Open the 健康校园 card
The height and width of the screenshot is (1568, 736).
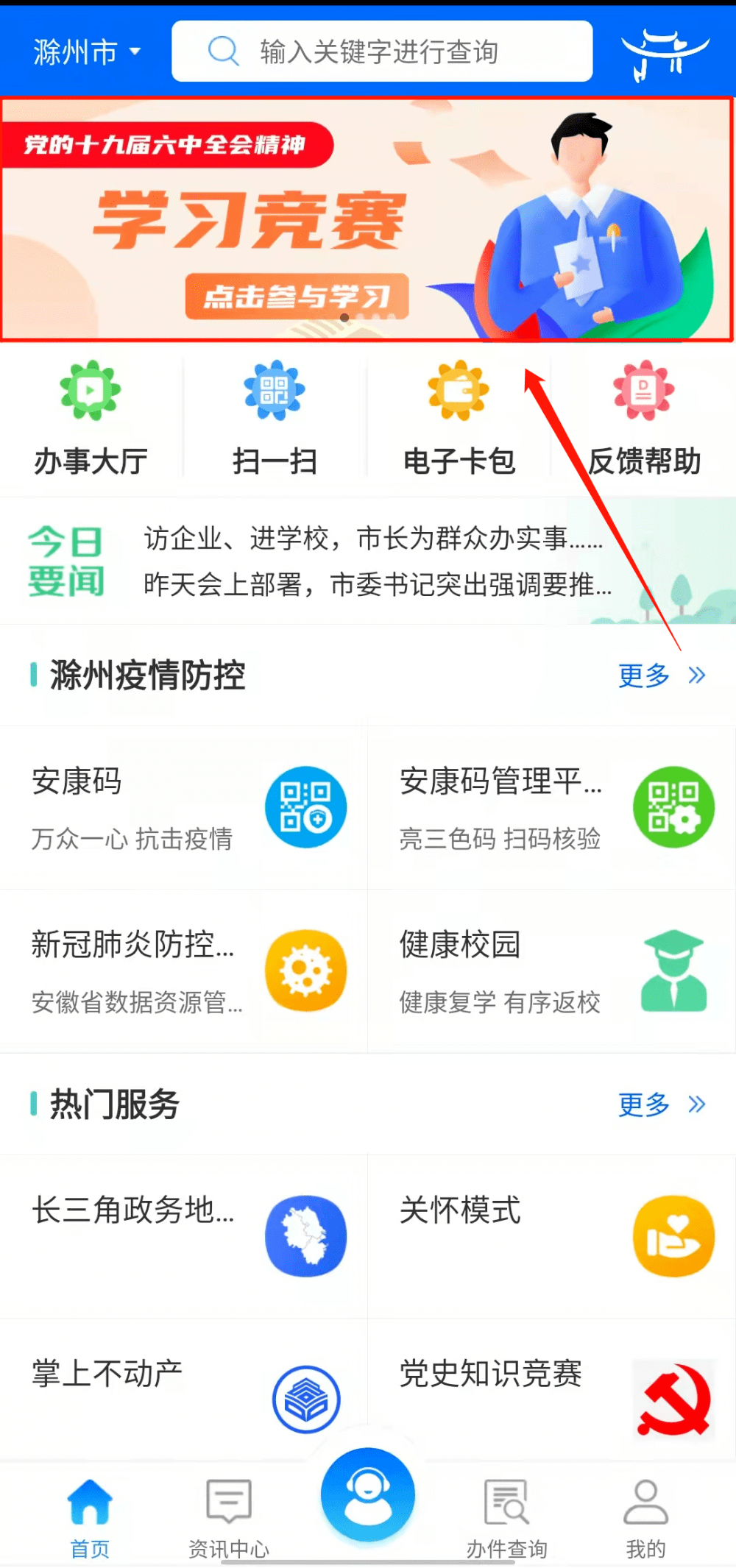(x=552, y=971)
